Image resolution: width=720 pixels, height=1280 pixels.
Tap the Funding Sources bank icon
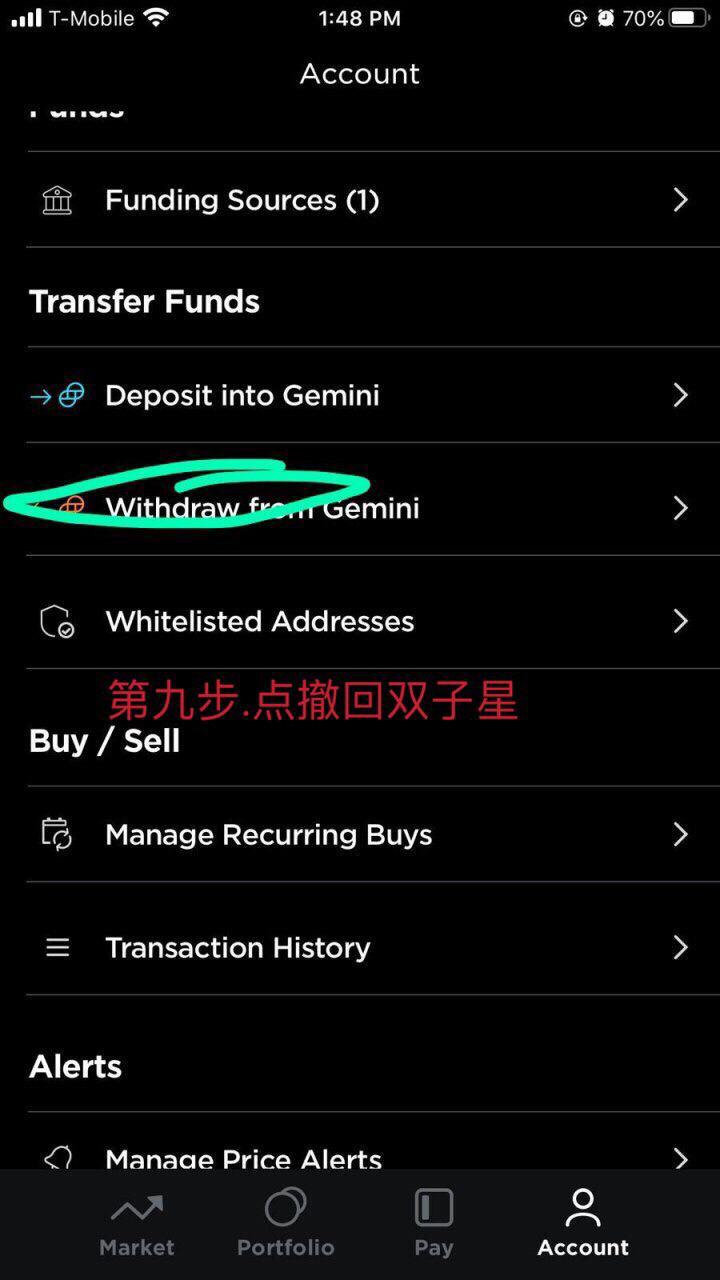[x=57, y=200]
